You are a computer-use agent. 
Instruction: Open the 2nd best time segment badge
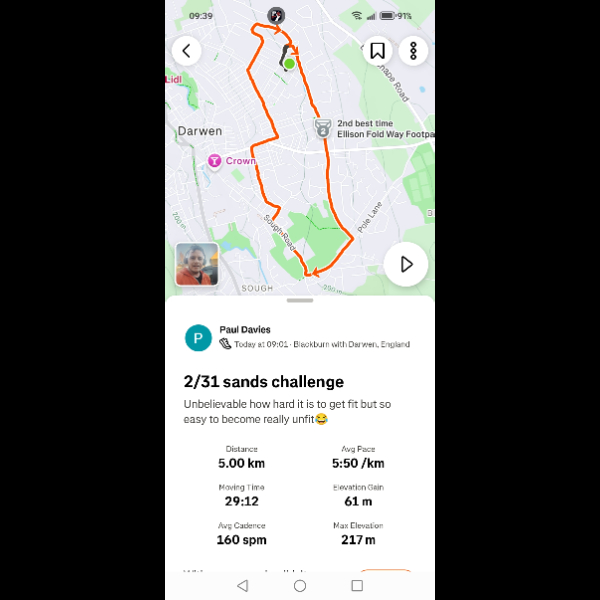[322, 128]
